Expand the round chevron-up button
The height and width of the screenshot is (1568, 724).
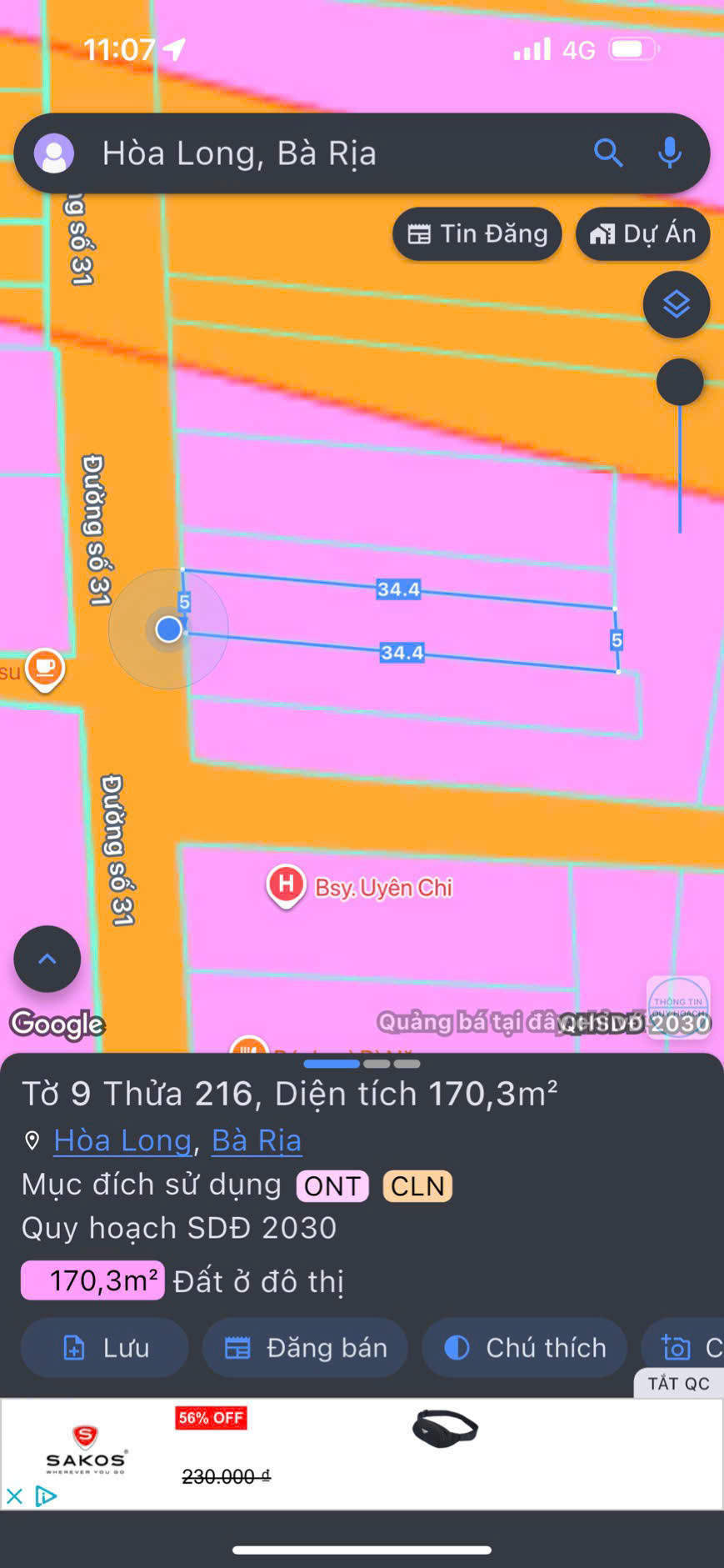click(x=47, y=959)
